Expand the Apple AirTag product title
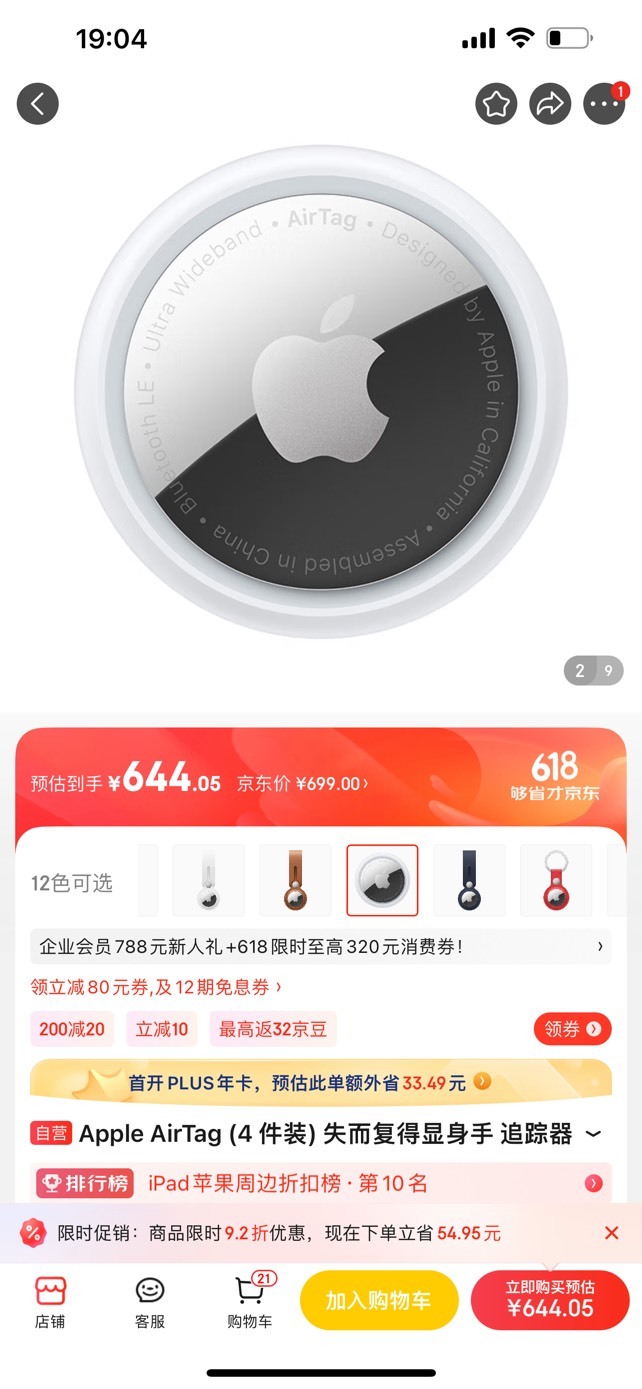This screenshot has height=1389, width=642. pyautogui.click(x=592, y=1134)
